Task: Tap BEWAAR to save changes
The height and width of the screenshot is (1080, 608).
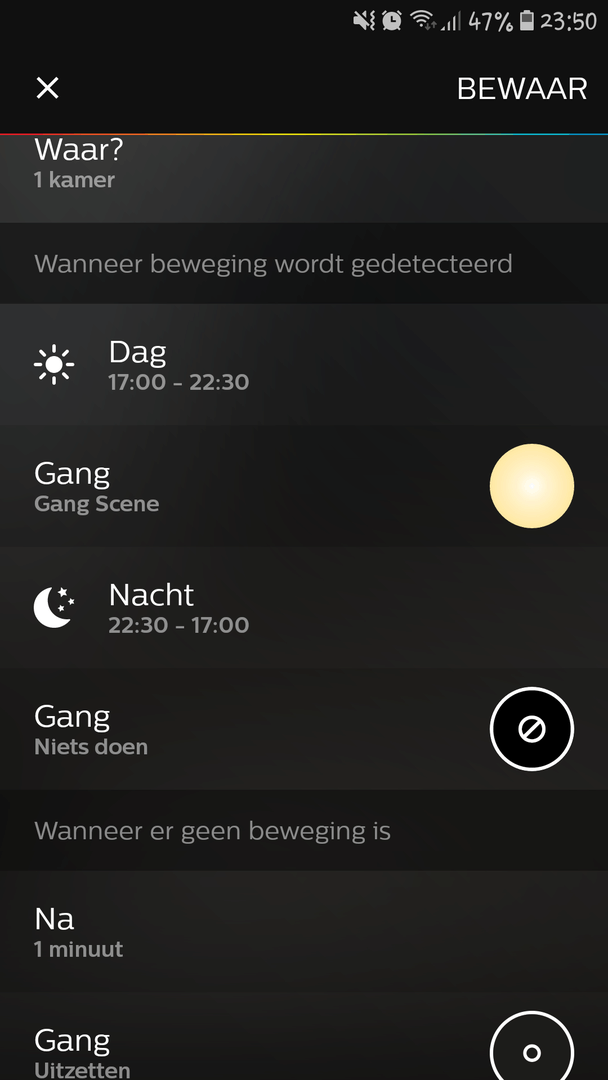Action: click(x=521, y=88)
